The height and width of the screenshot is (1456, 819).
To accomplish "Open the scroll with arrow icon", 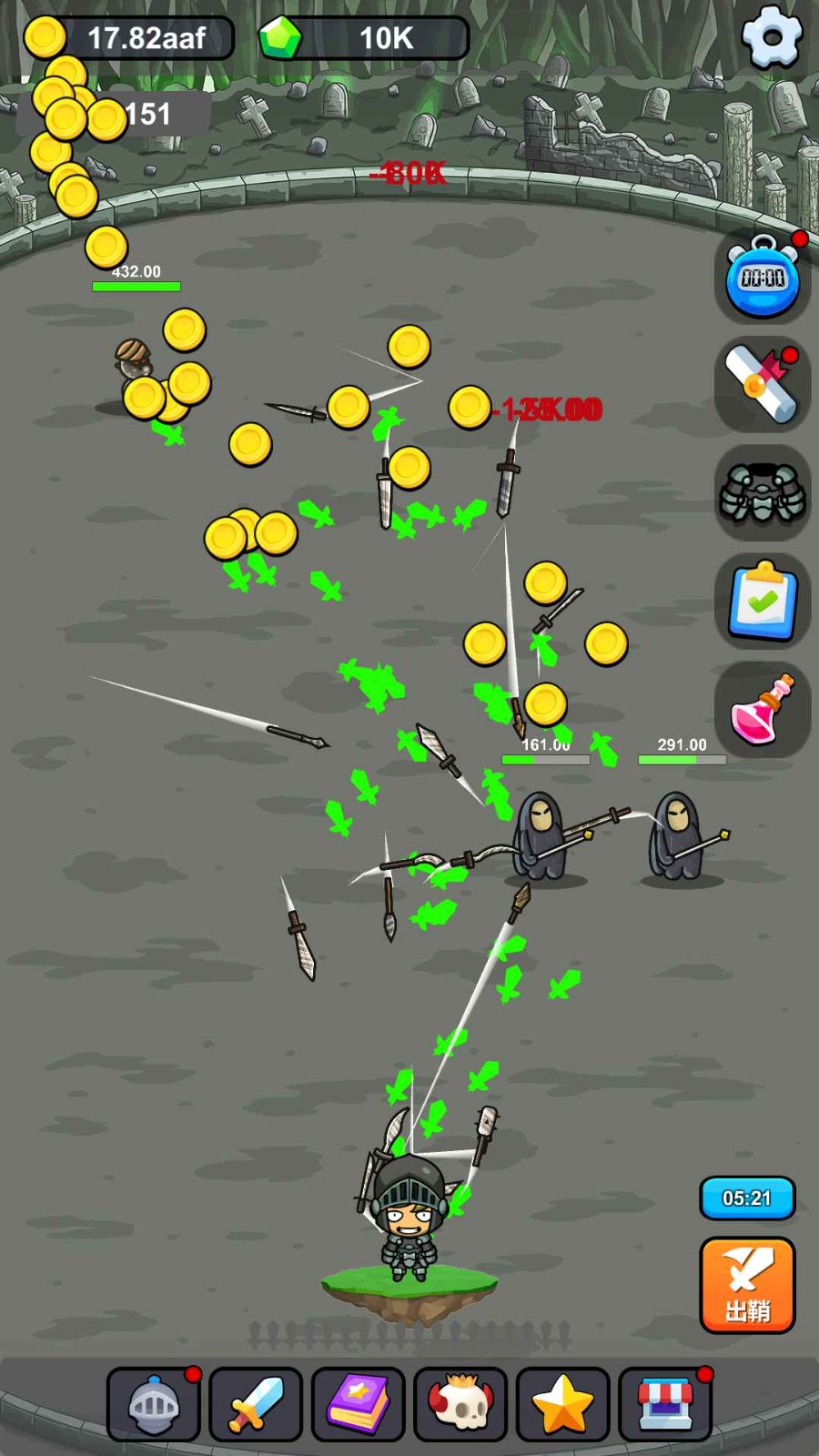I will pyautogui.click(x=763, y=384).
